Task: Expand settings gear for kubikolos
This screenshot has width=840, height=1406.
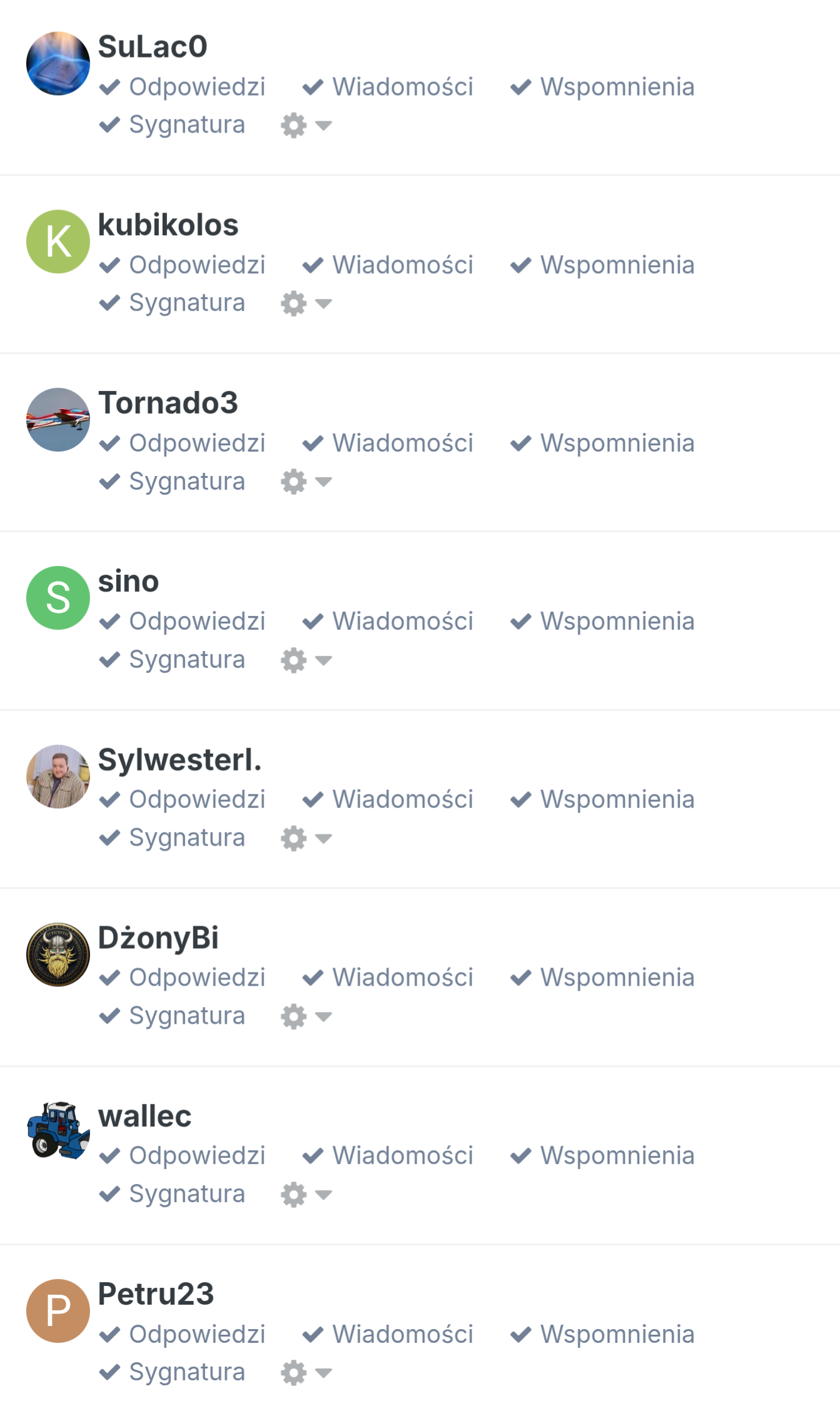Action: (x=305, y=303)
